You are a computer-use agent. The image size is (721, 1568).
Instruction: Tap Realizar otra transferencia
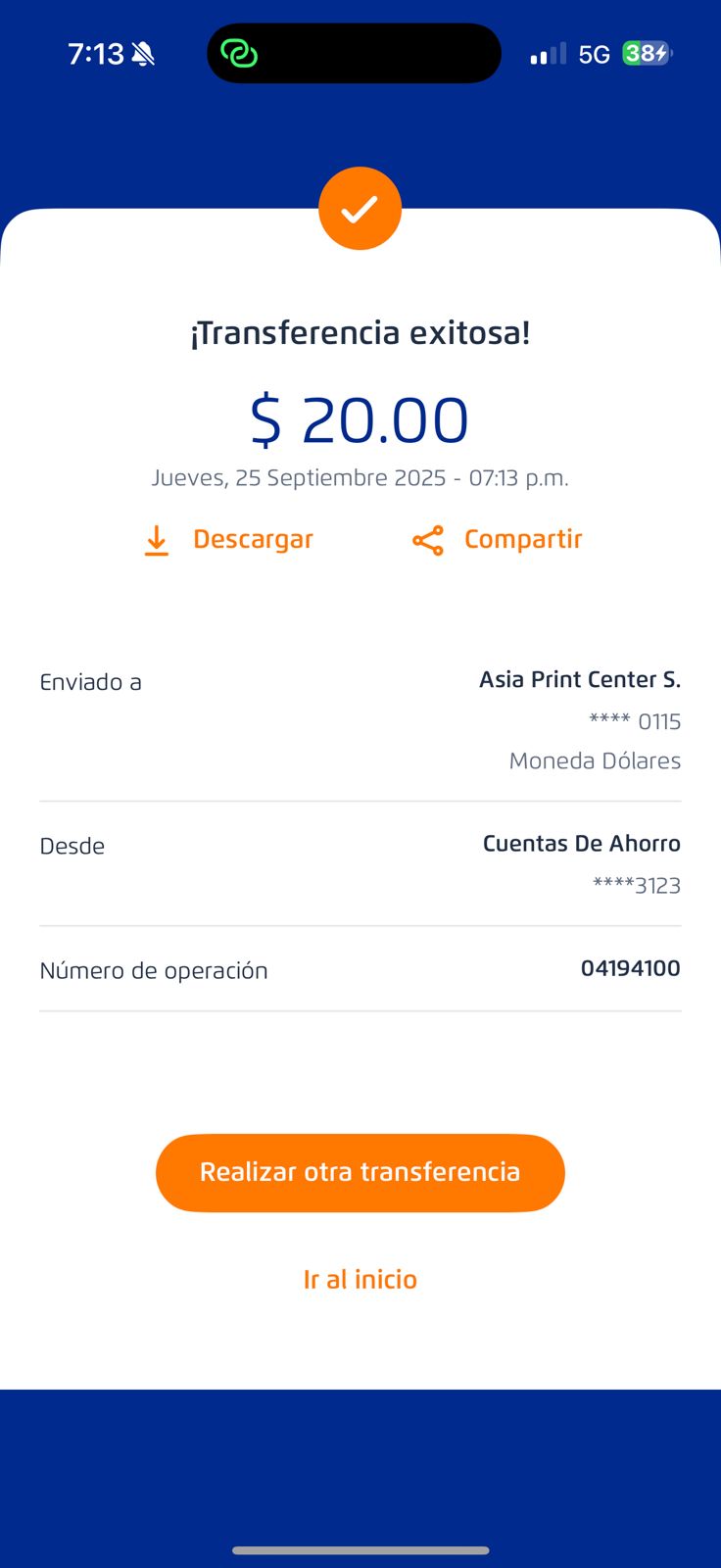click(x=360, y=1173)
